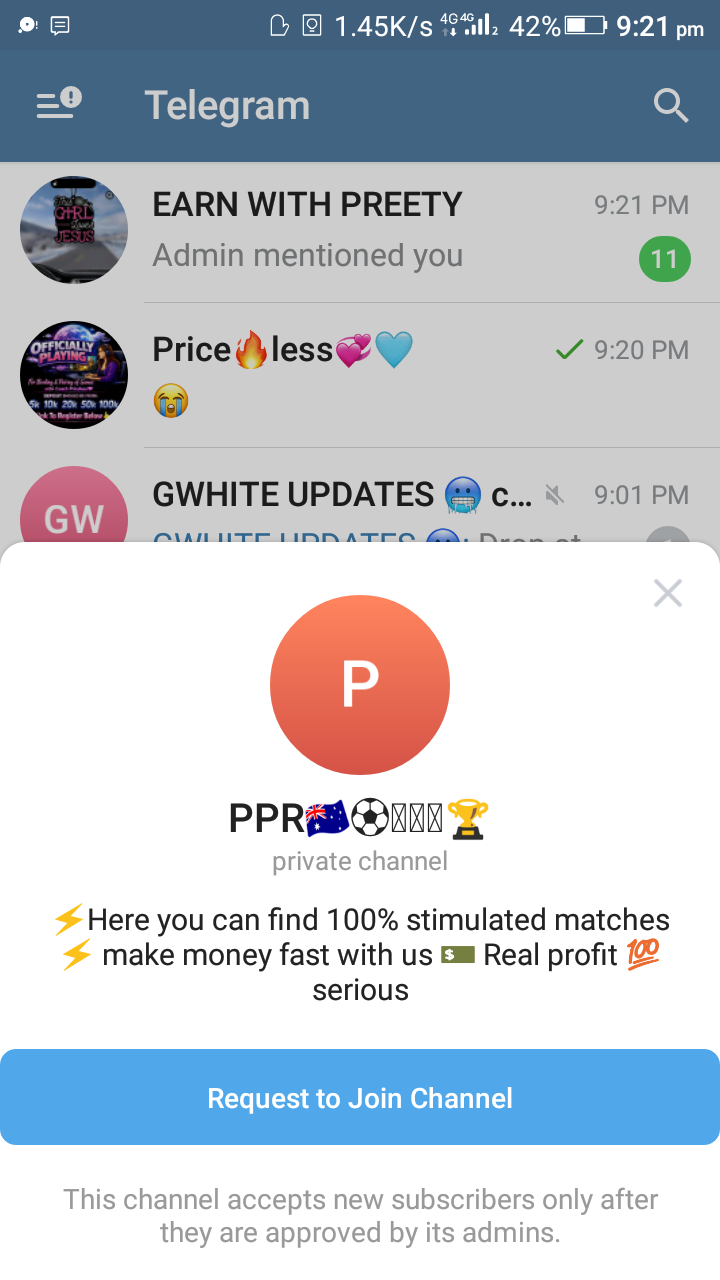Close the channel join popup
The height and width of the screenshot is (1280, 720).
(x=667, y=593)
